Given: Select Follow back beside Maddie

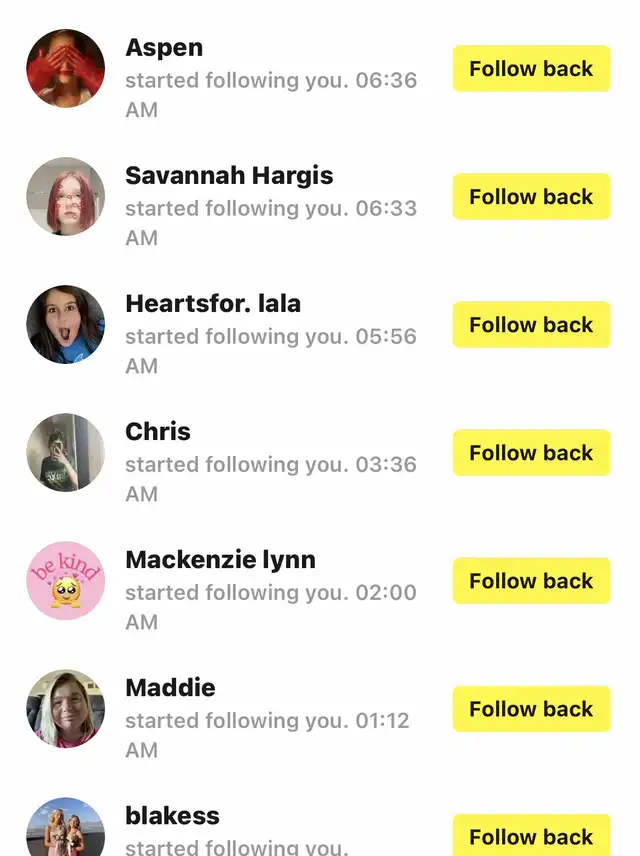Looking at the screenshot, I should pos(531,709).
